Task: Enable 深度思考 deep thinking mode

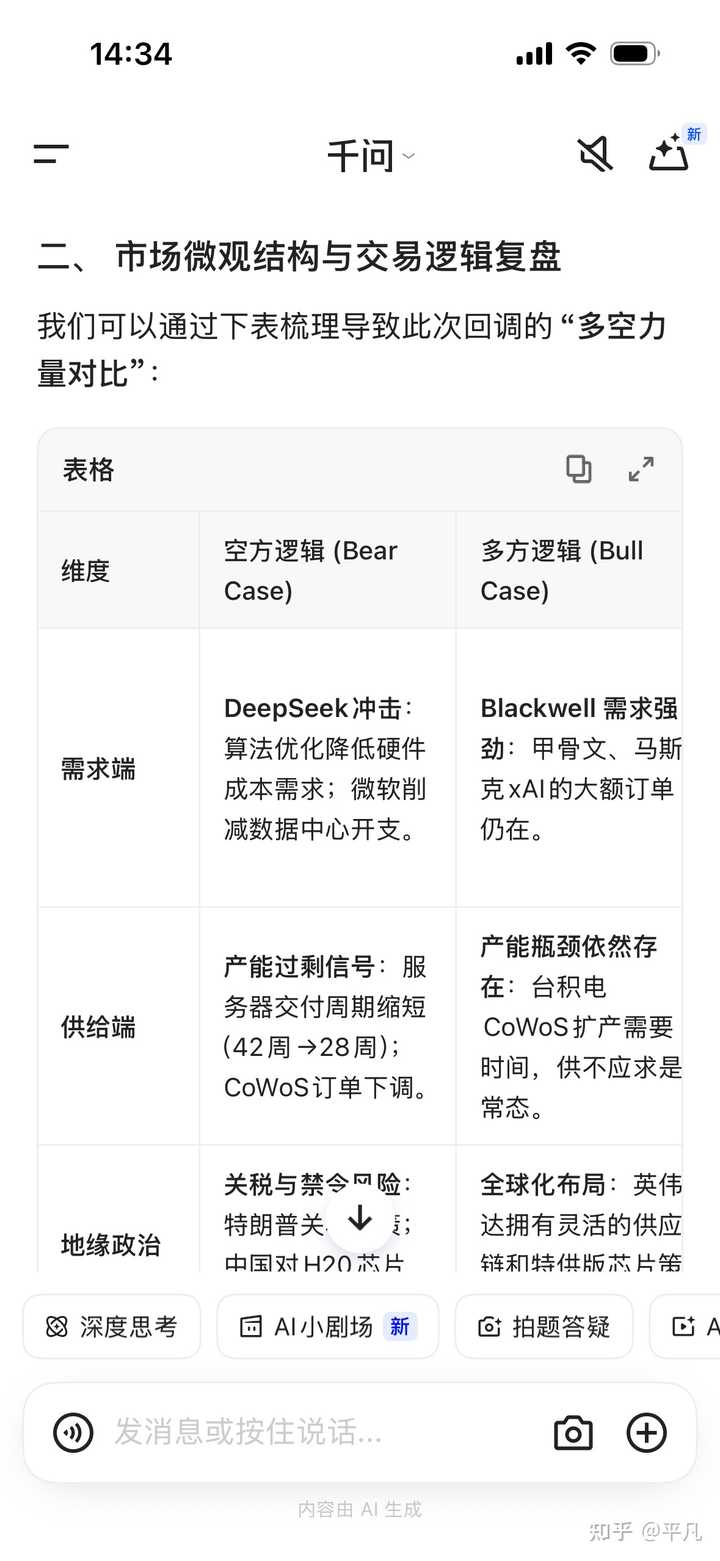Action: pos(111,1326)
